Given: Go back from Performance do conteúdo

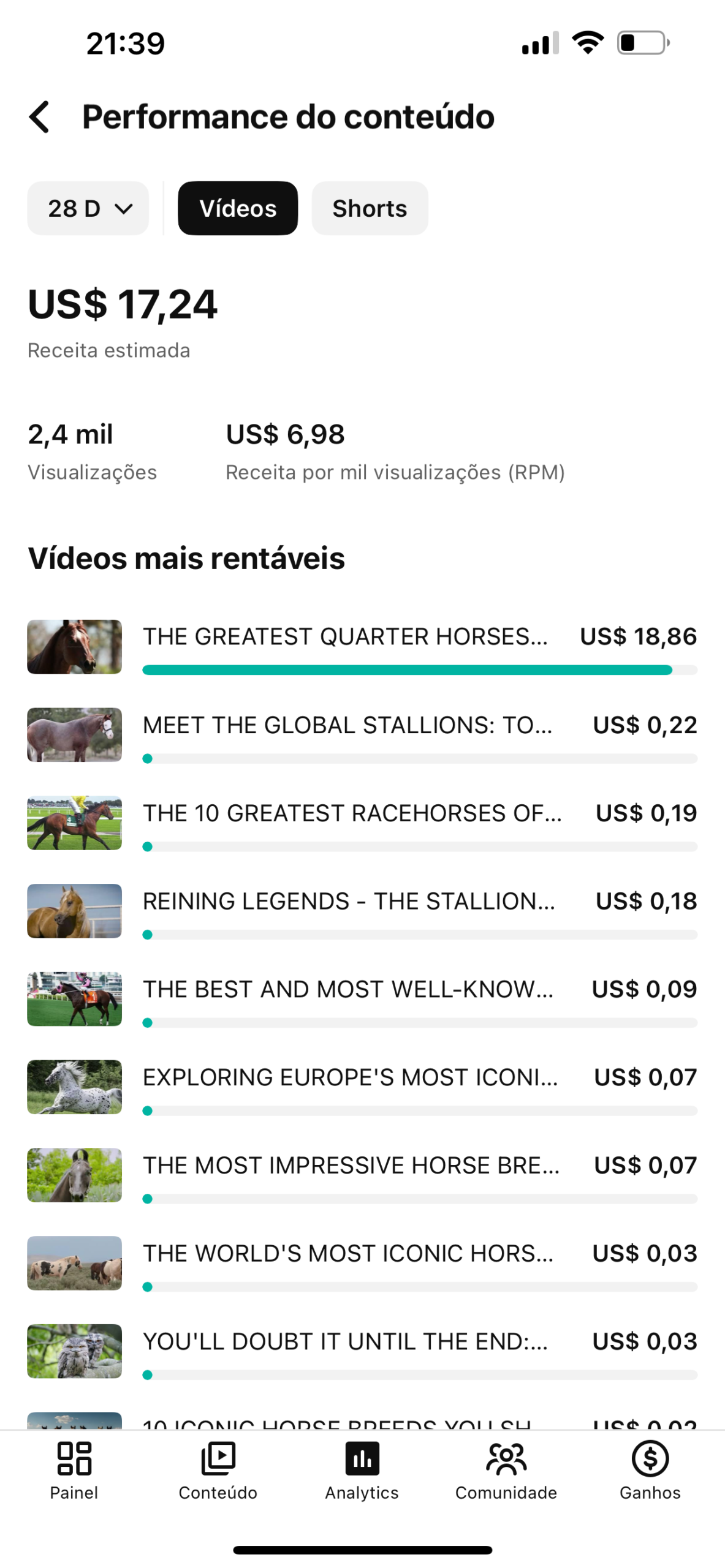Looking at the screenshot, I should tap(40, 116).
